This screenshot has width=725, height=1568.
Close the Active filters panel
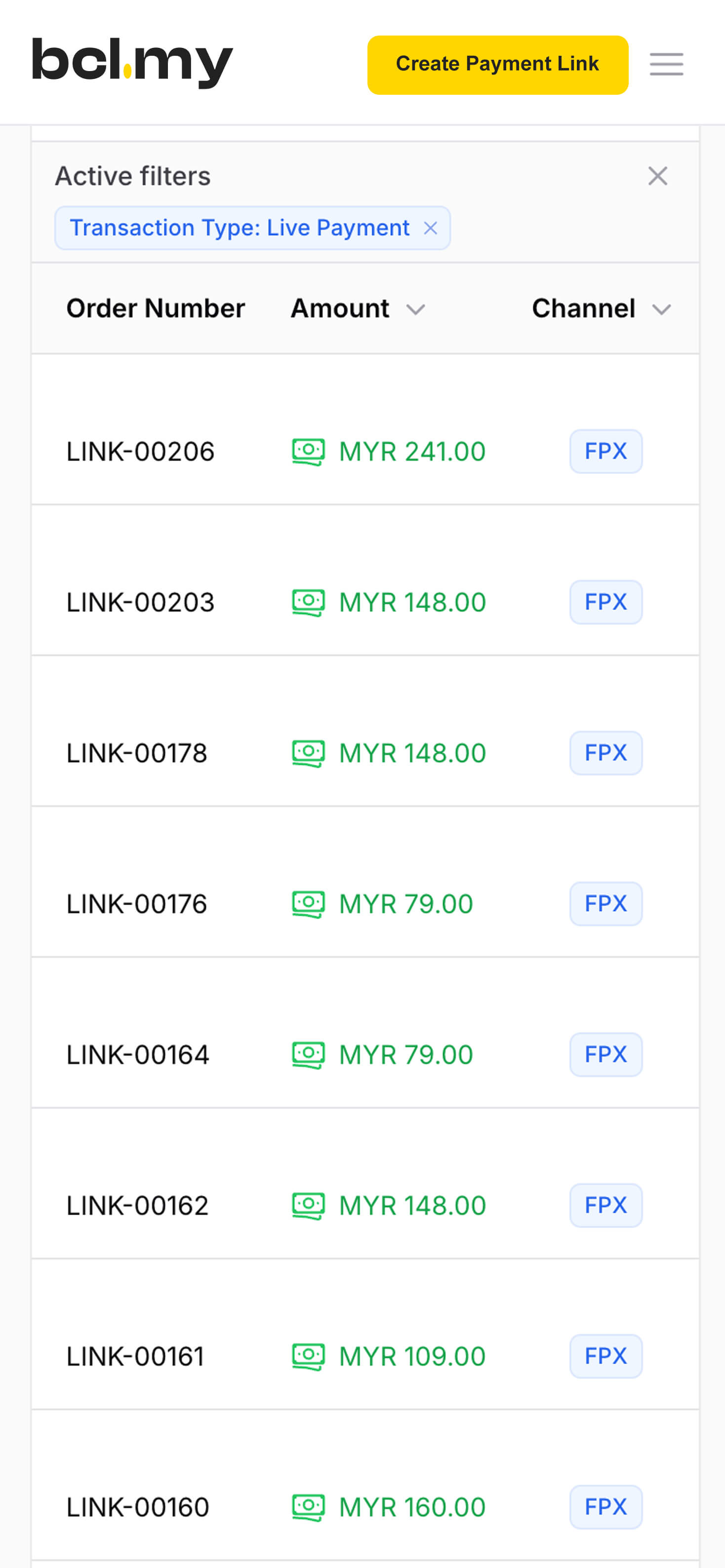coord(657,176)
